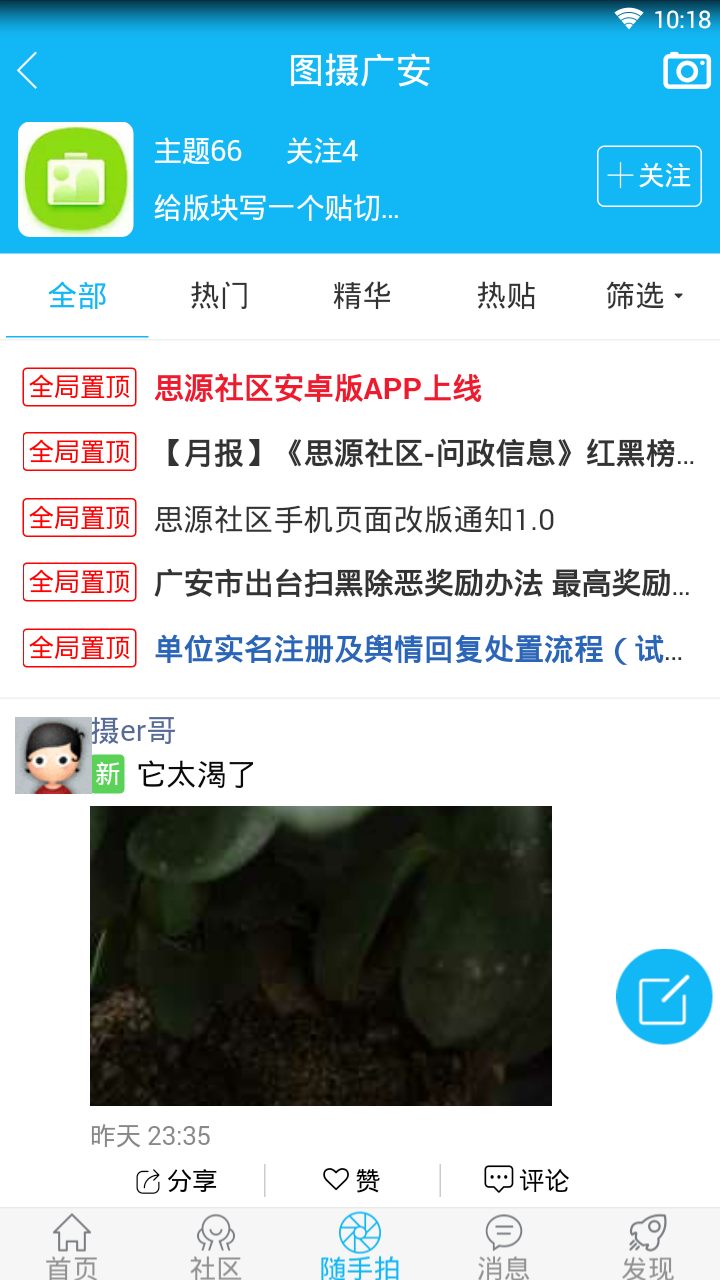
Task: Open the camera icon in the header
Action: tap(687, 70)
